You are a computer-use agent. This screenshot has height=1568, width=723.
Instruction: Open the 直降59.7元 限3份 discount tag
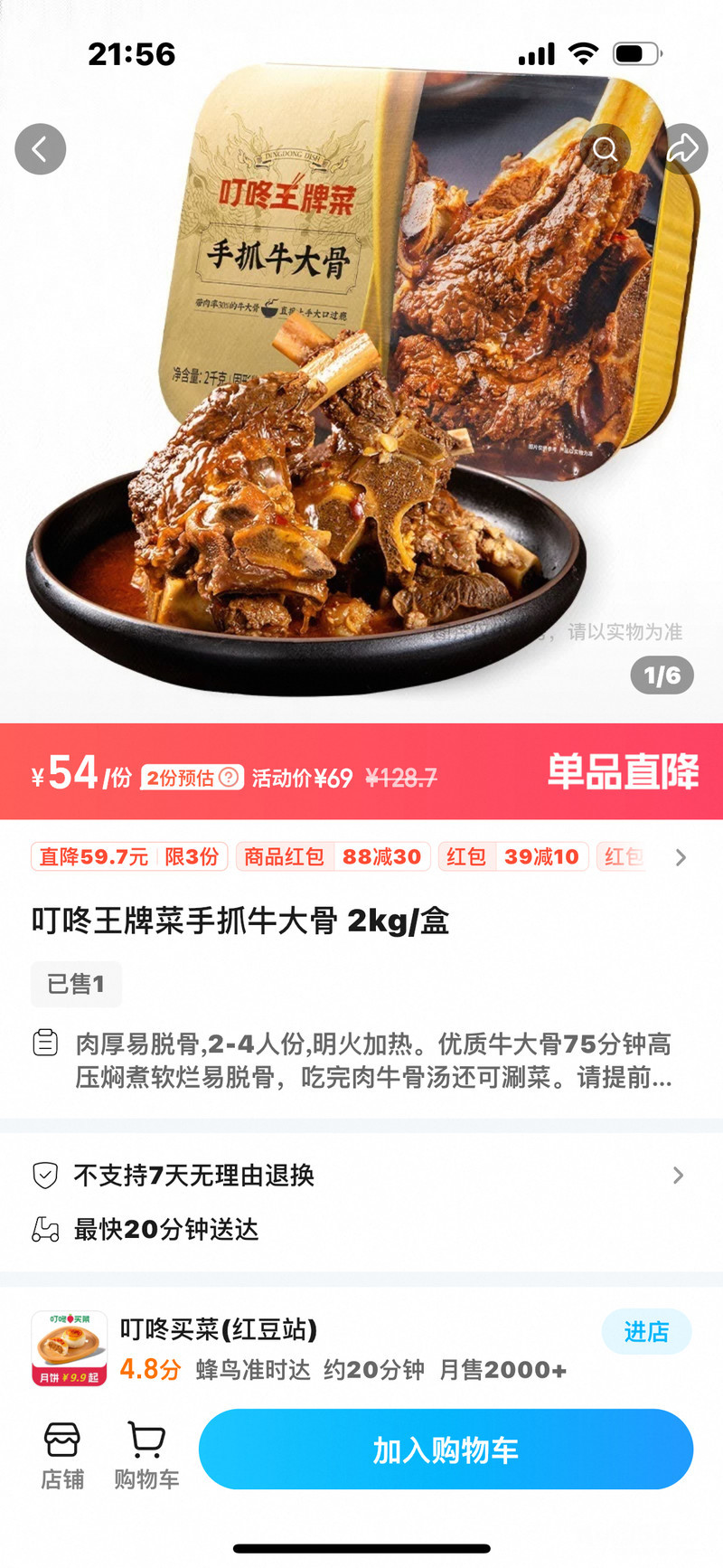click(129, 856)
